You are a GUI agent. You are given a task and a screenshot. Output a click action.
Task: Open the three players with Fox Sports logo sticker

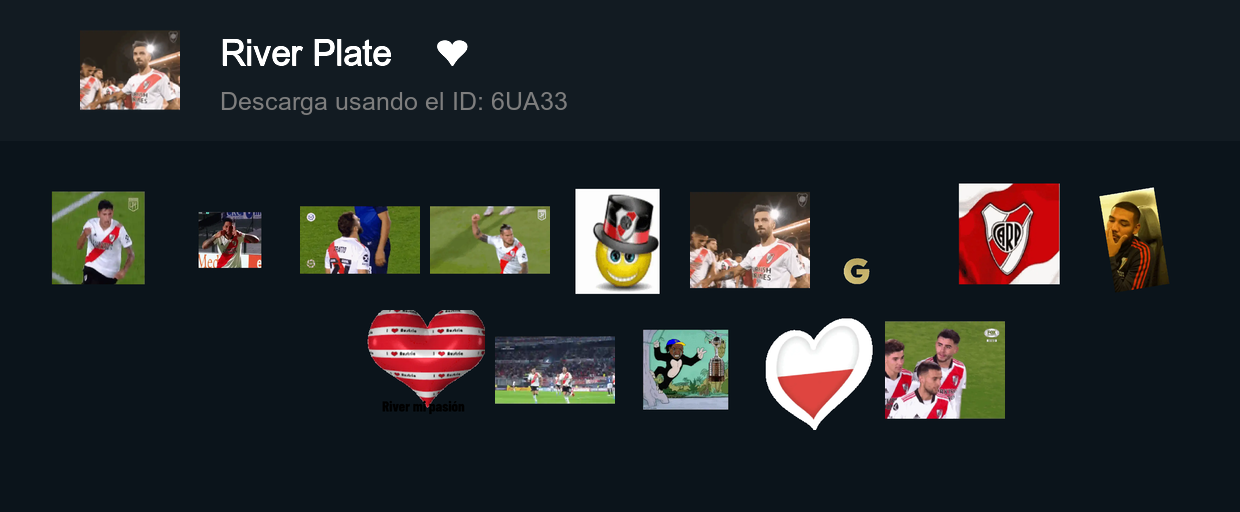944,370
